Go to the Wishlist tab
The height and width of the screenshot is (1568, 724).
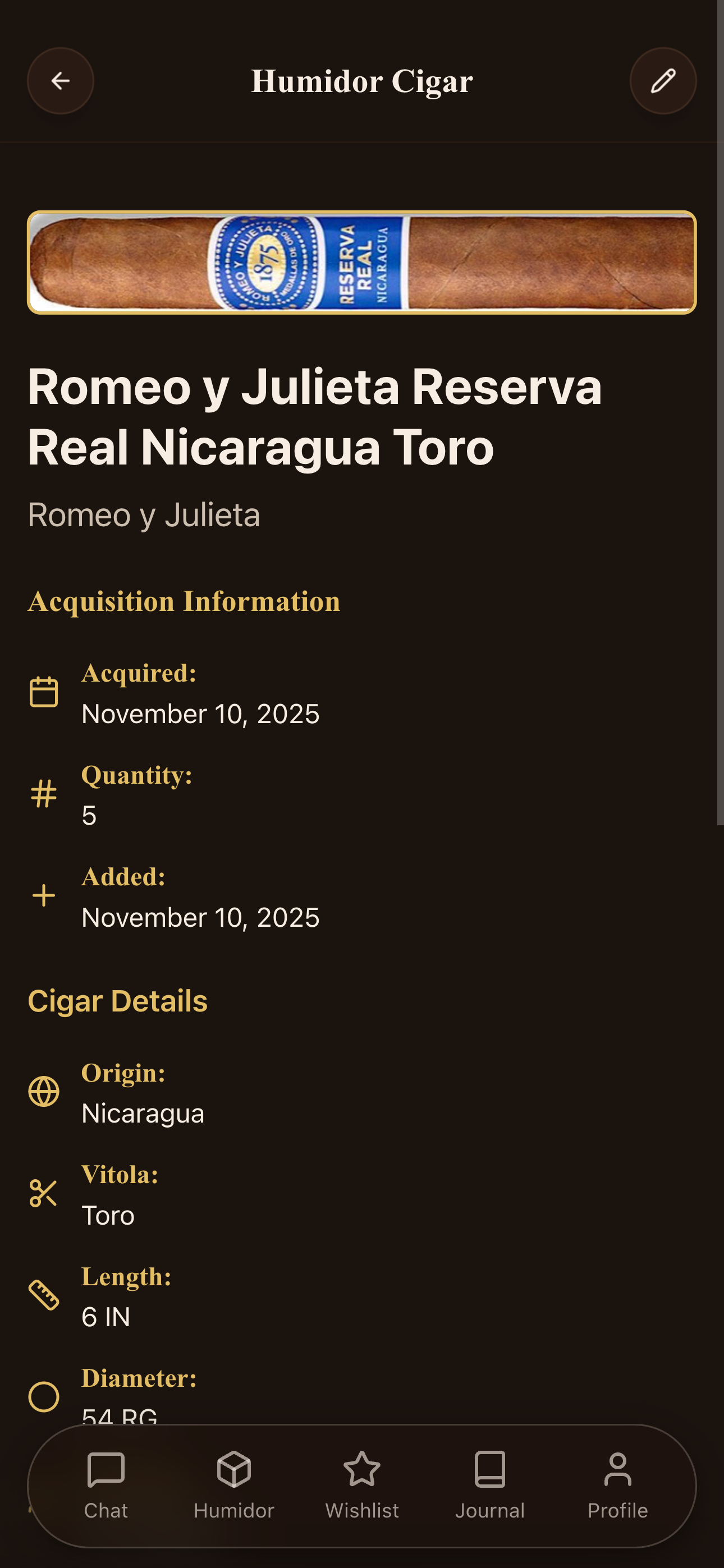tap(361, 1485)
